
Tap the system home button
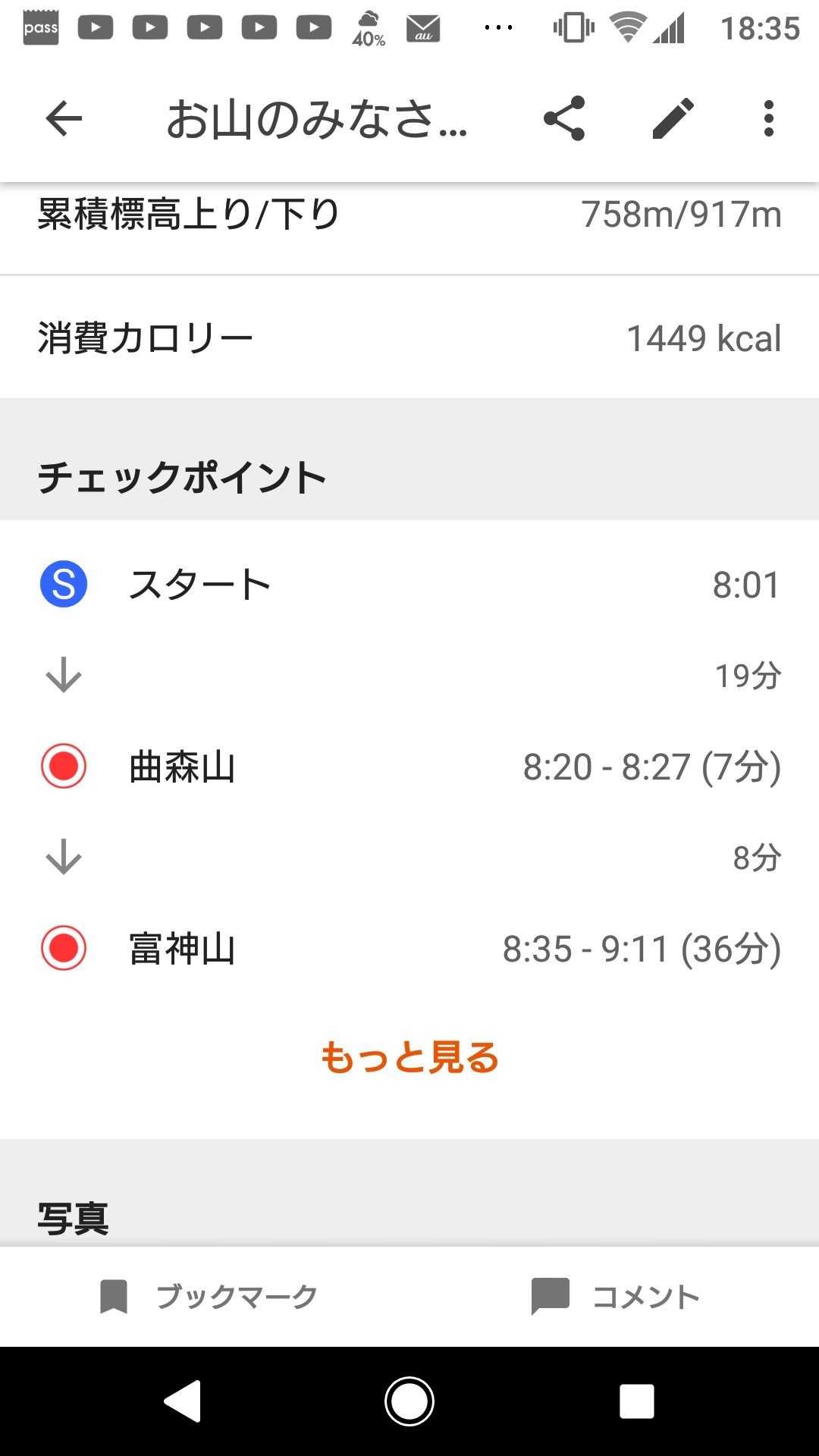point(409,1401)
